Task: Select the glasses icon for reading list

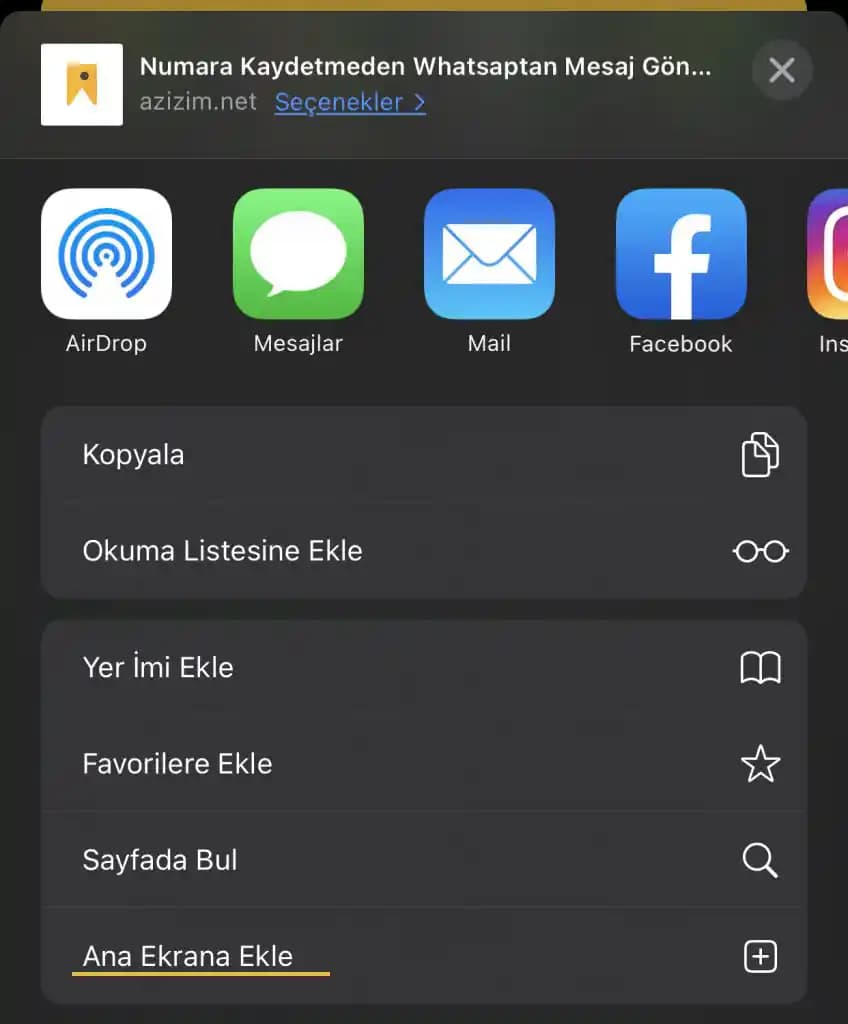Action: pos(761,550)
